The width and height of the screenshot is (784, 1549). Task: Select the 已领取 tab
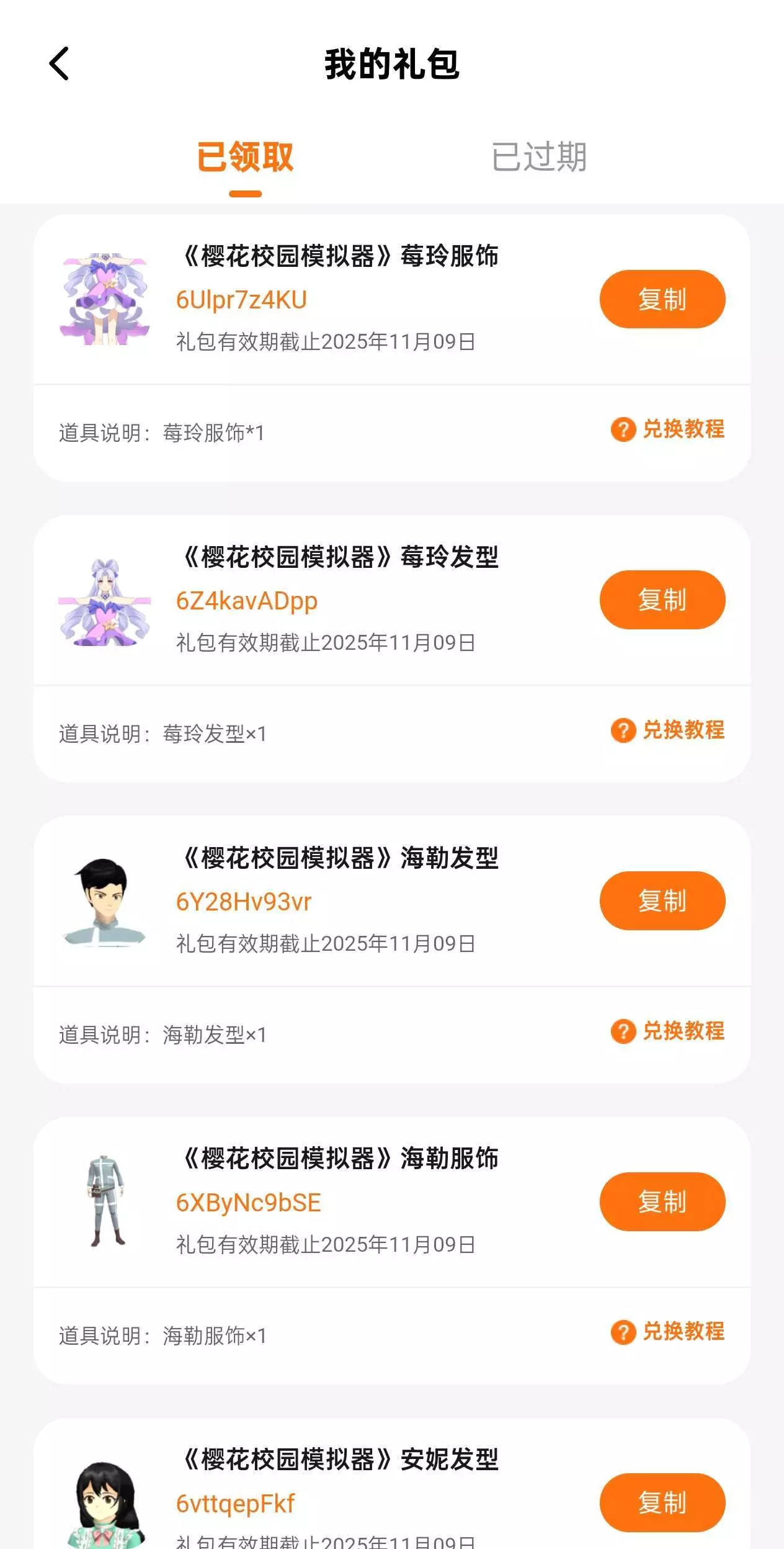(x=245, y=156)
